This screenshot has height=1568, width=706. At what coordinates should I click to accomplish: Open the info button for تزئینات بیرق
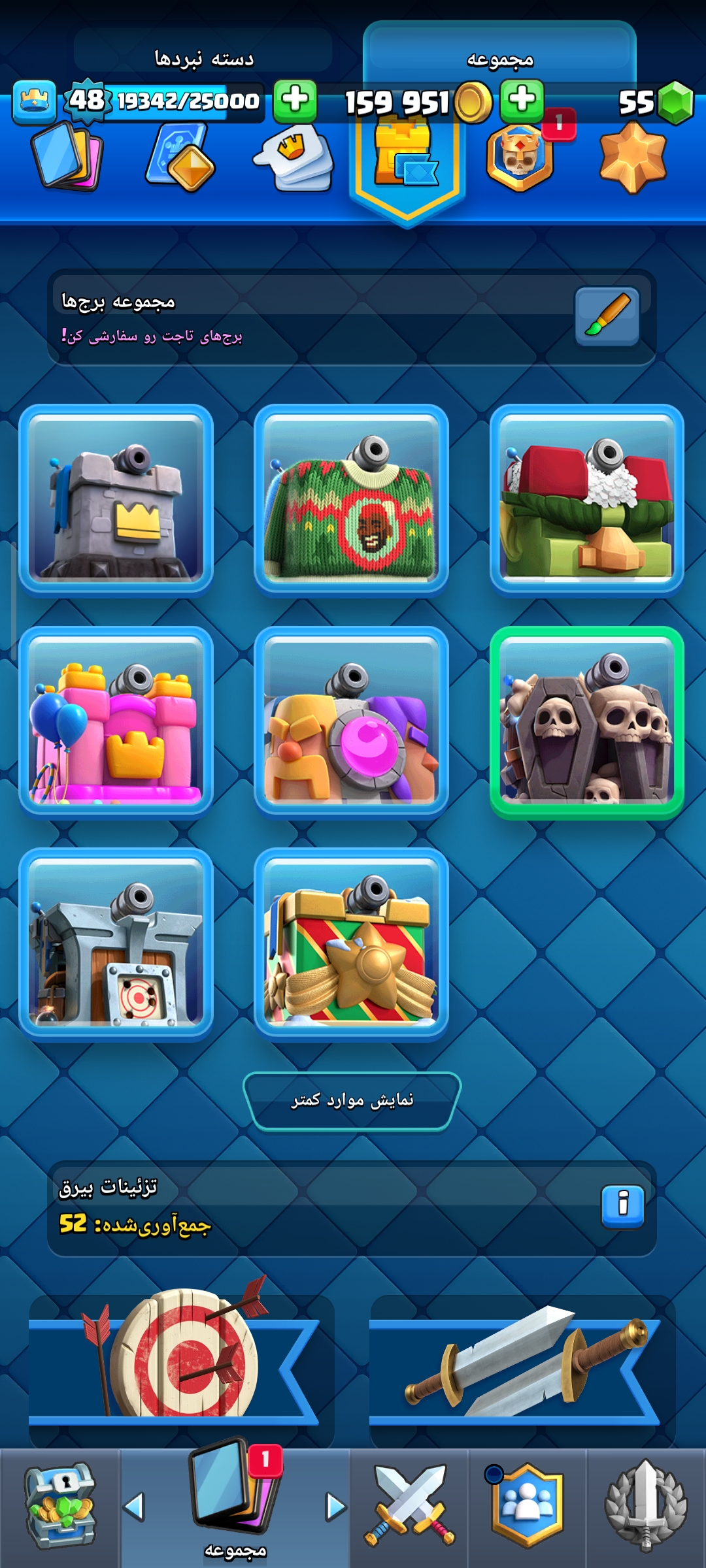click(x=622, y=1206)
